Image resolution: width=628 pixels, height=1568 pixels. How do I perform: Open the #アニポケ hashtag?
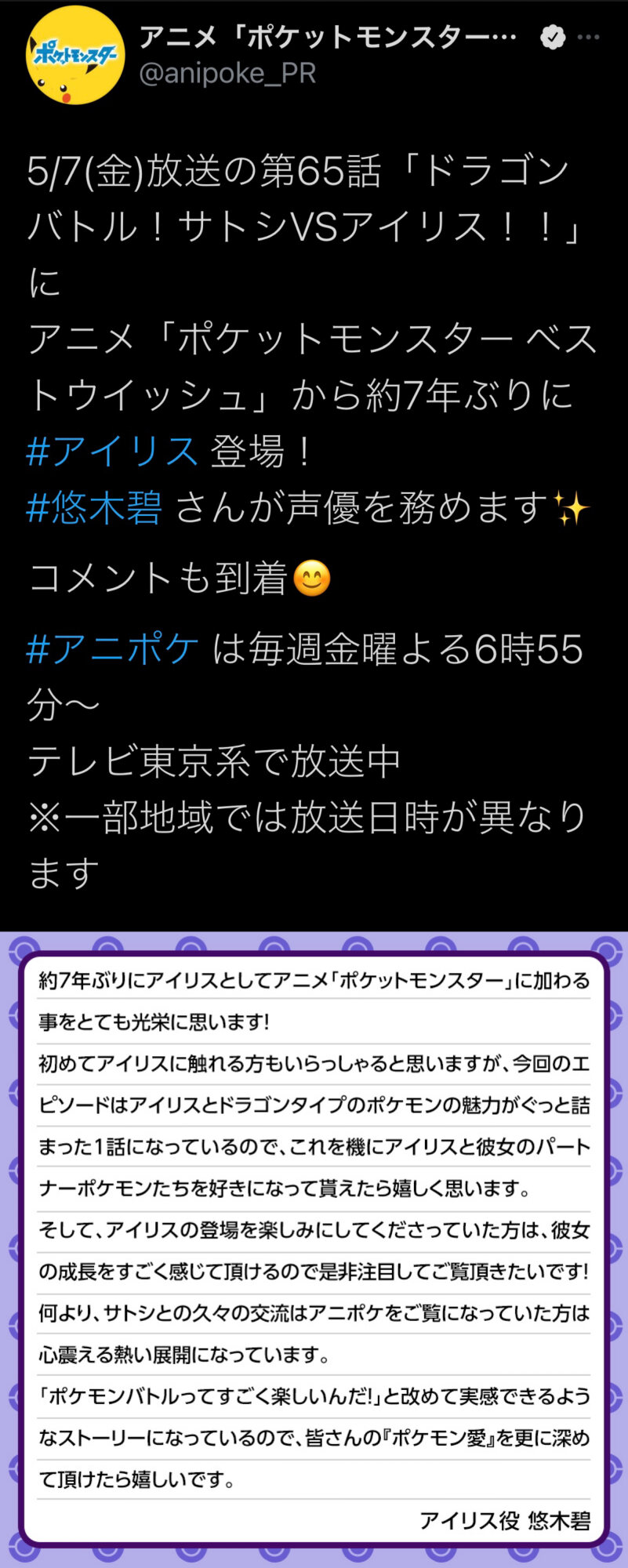pyautogui.click(x=112, y=649)
